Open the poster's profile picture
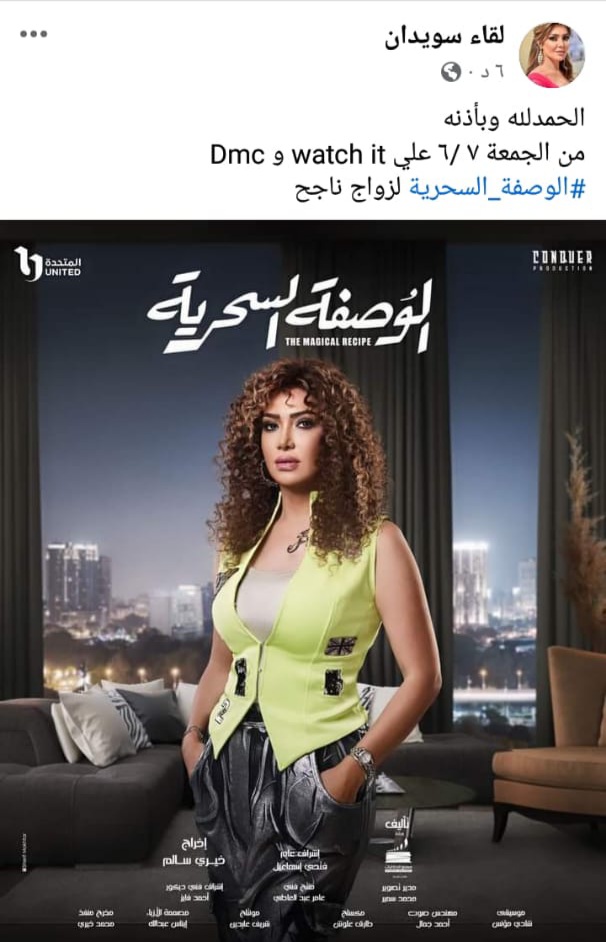This screenshot has height=942, width=606. coord(551,53)
